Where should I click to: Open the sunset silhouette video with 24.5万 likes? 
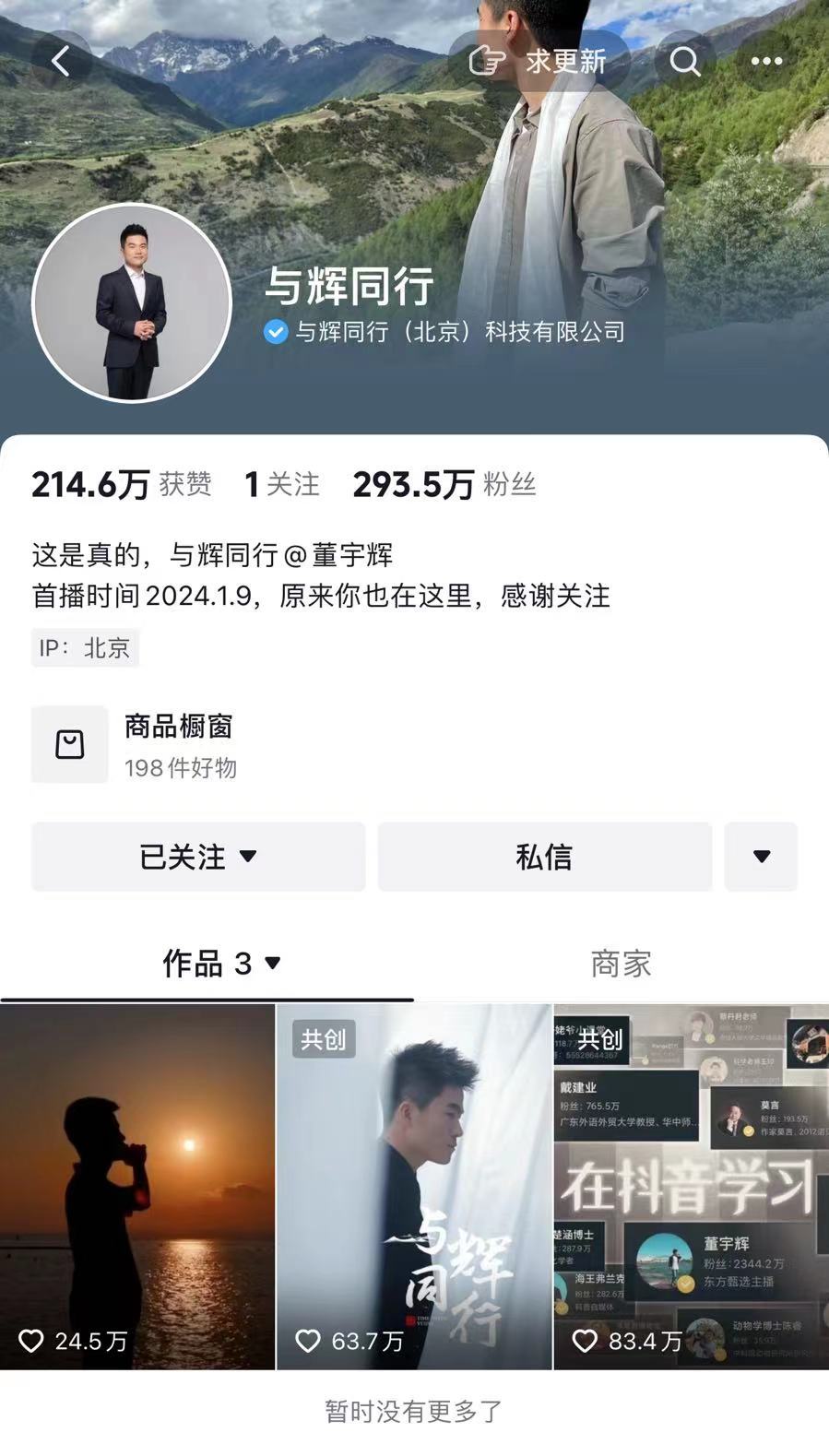point(137,1187)
